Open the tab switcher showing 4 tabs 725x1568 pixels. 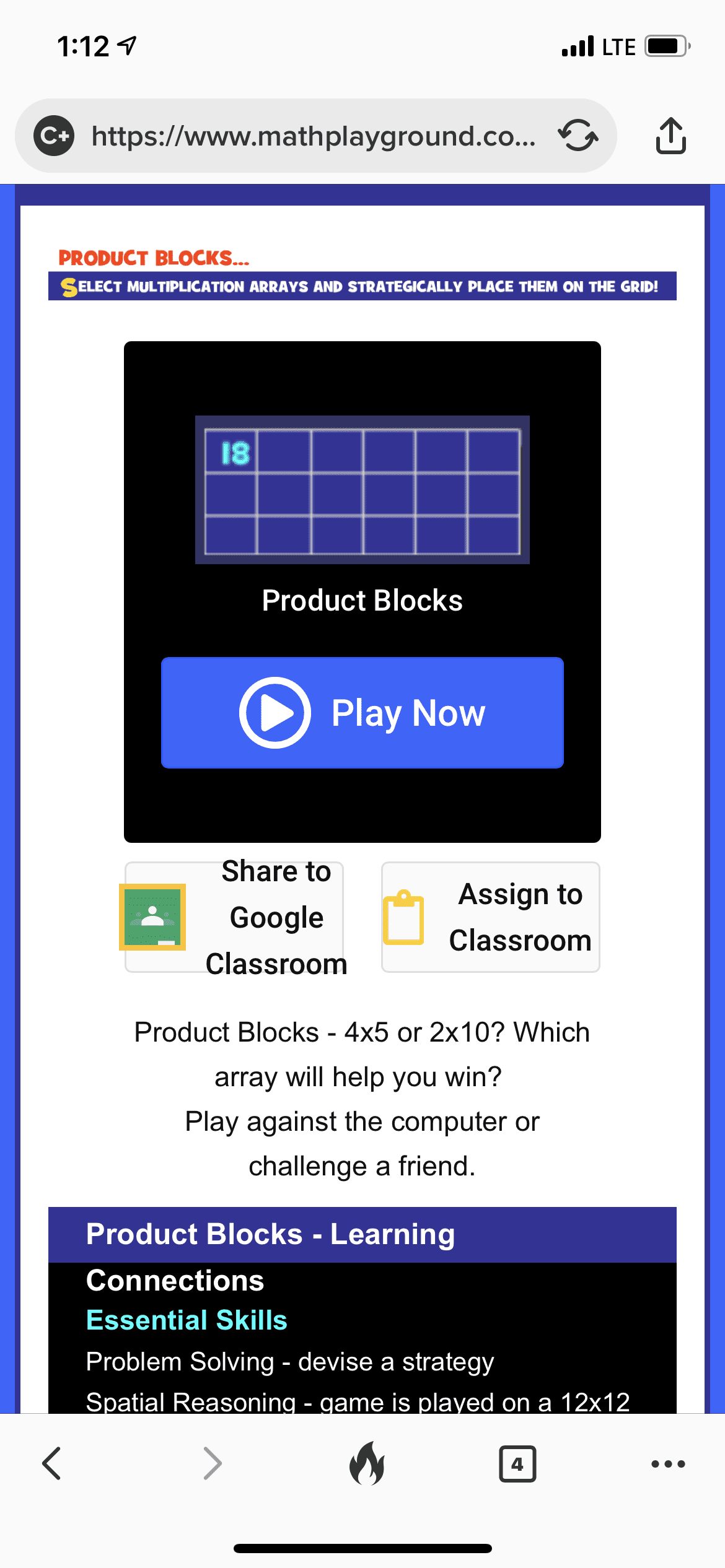[517, 1464]
